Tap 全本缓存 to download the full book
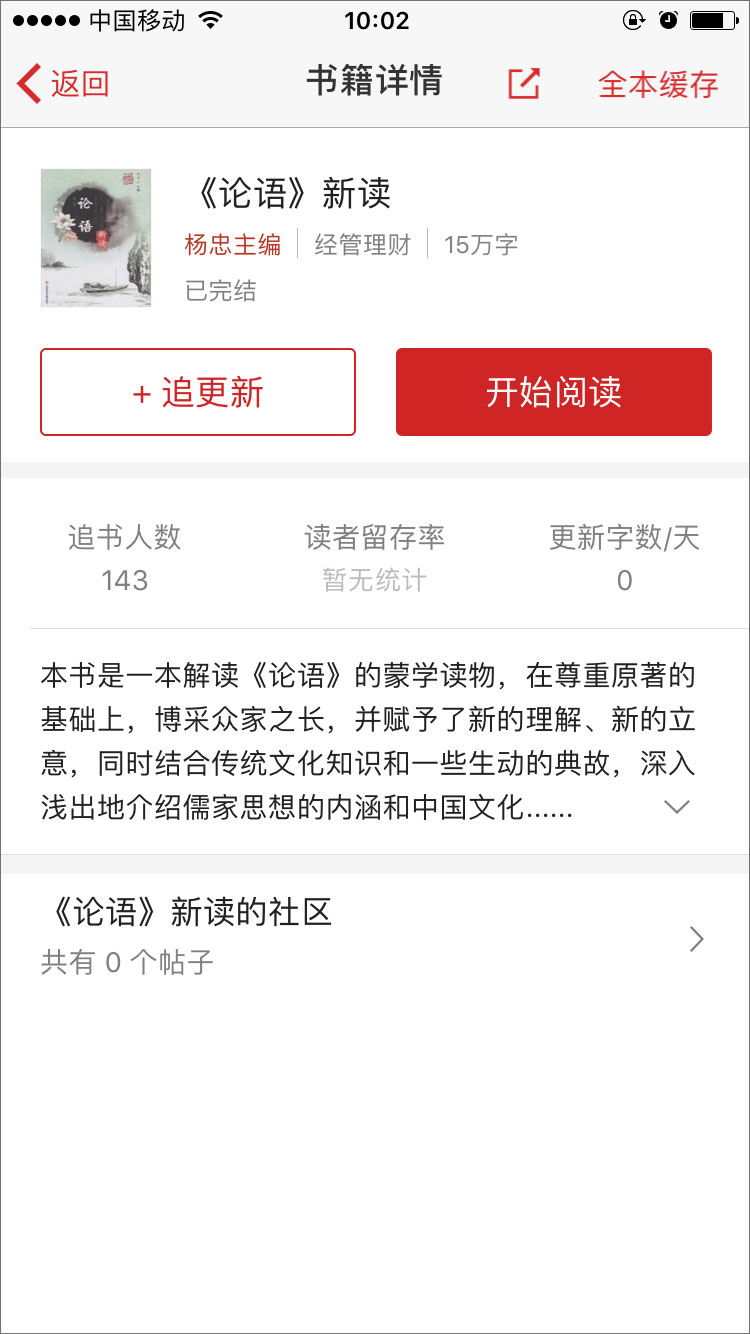 click(x=658, y=84)
